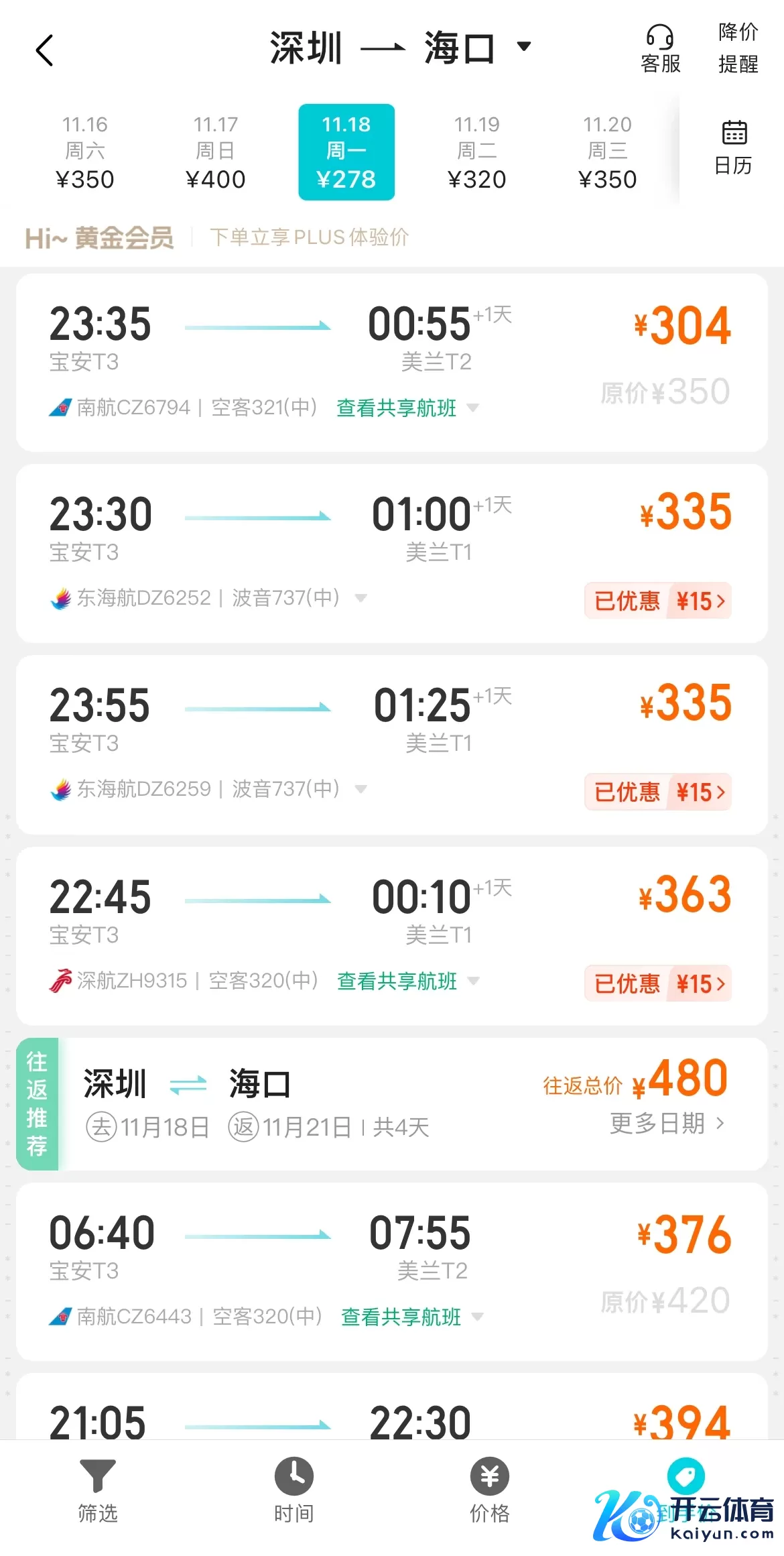Open the 23:35 南航CZ6794 flight card
This screenshot has width=784, height=1556.
coord(392,363)
